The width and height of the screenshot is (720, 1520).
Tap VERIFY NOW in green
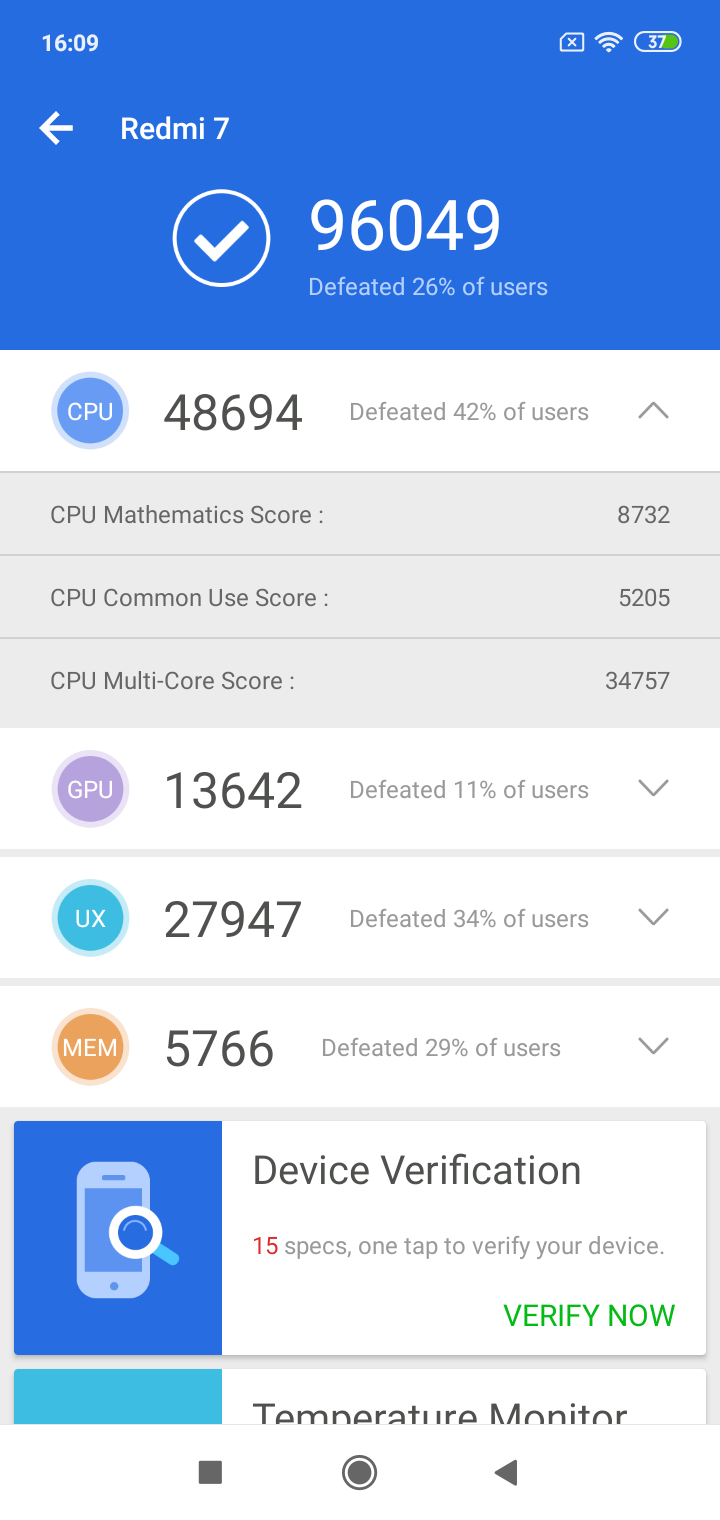[x=590, y=1315]
